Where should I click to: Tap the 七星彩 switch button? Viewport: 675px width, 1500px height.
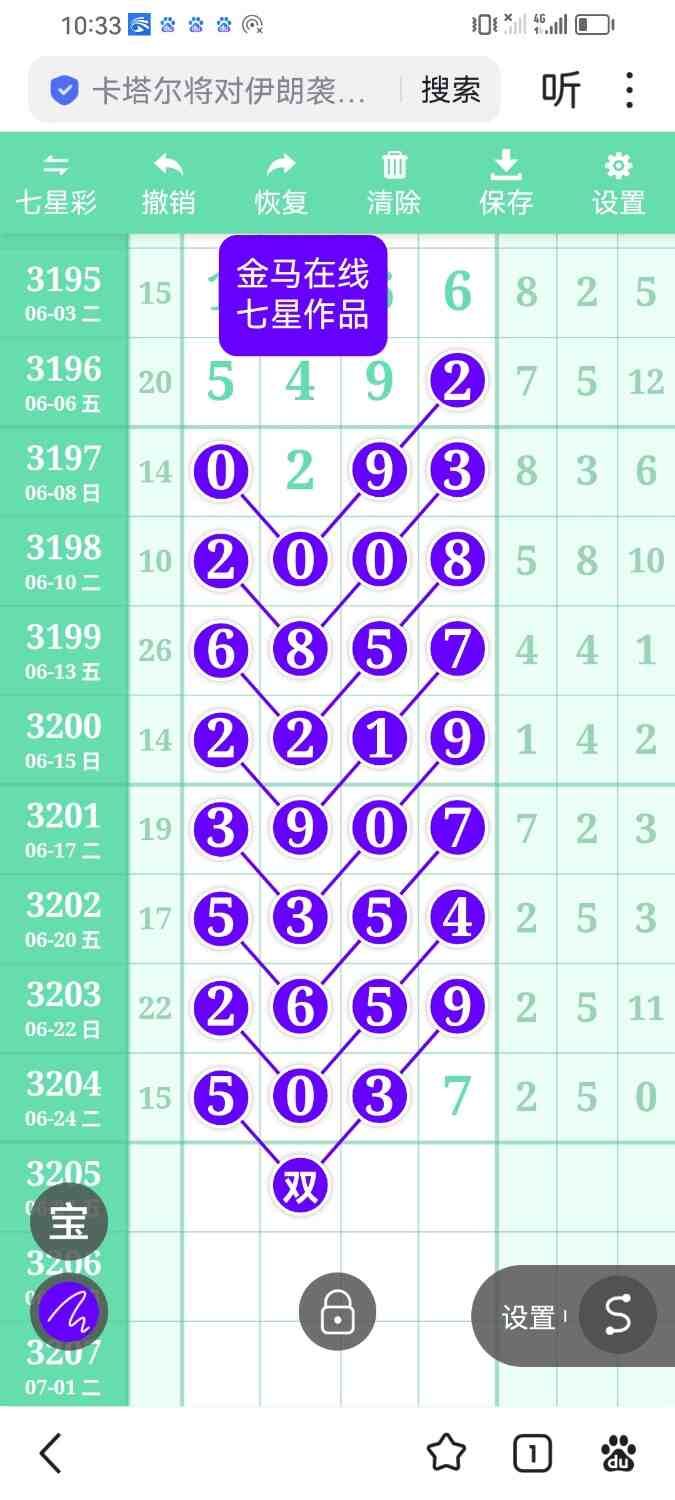tap(56, 185)
